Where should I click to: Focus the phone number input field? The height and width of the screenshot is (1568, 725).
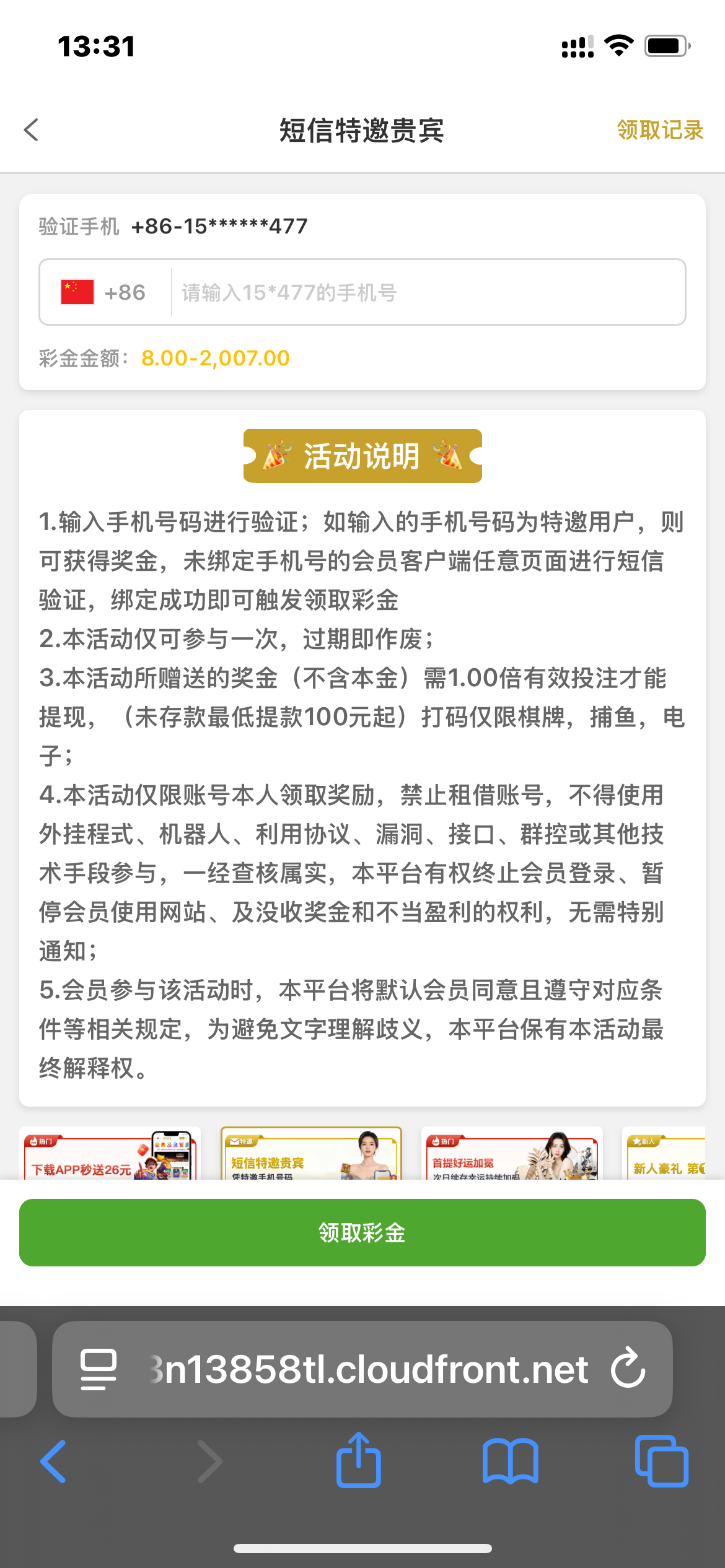click(426, 292)
